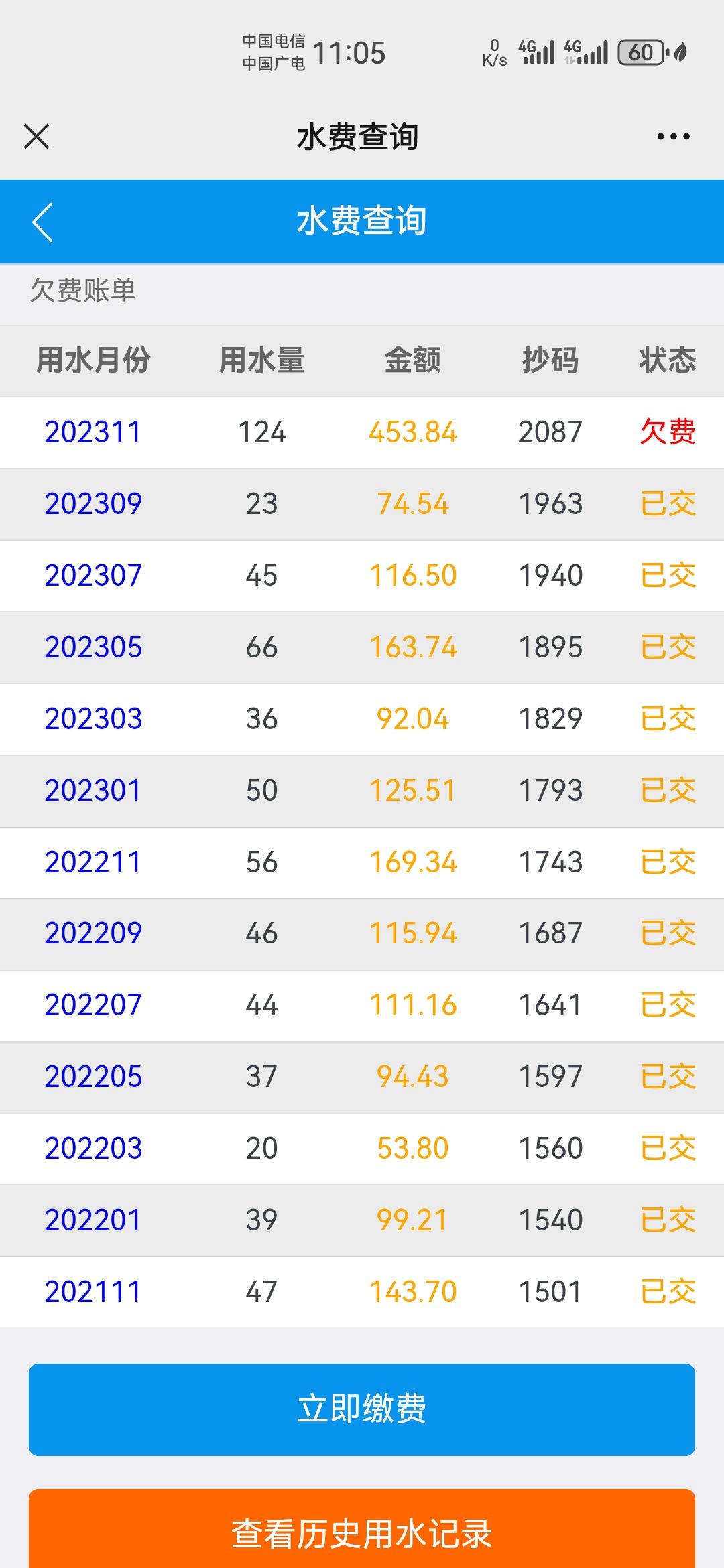
Task: Select the 202307 month link
Action: (93, 576)
